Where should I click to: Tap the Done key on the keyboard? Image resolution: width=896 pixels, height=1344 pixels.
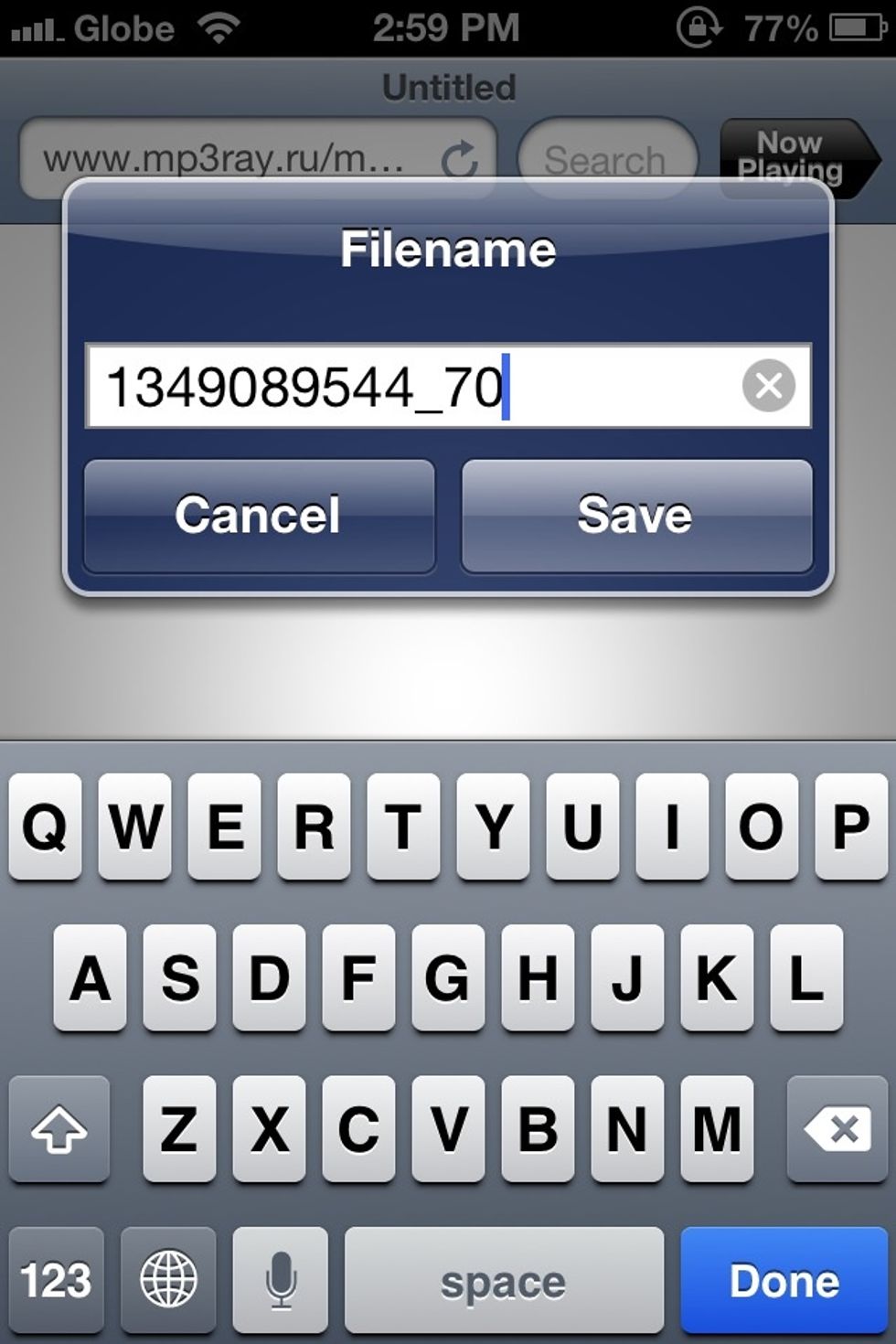[784, 1280]
